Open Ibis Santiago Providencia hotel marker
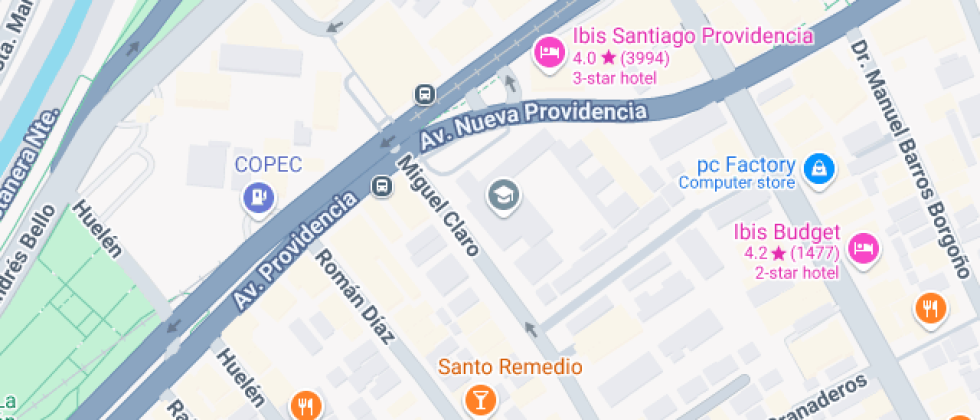The height and width of the screenshot is (420, 980). pos(548,52)
